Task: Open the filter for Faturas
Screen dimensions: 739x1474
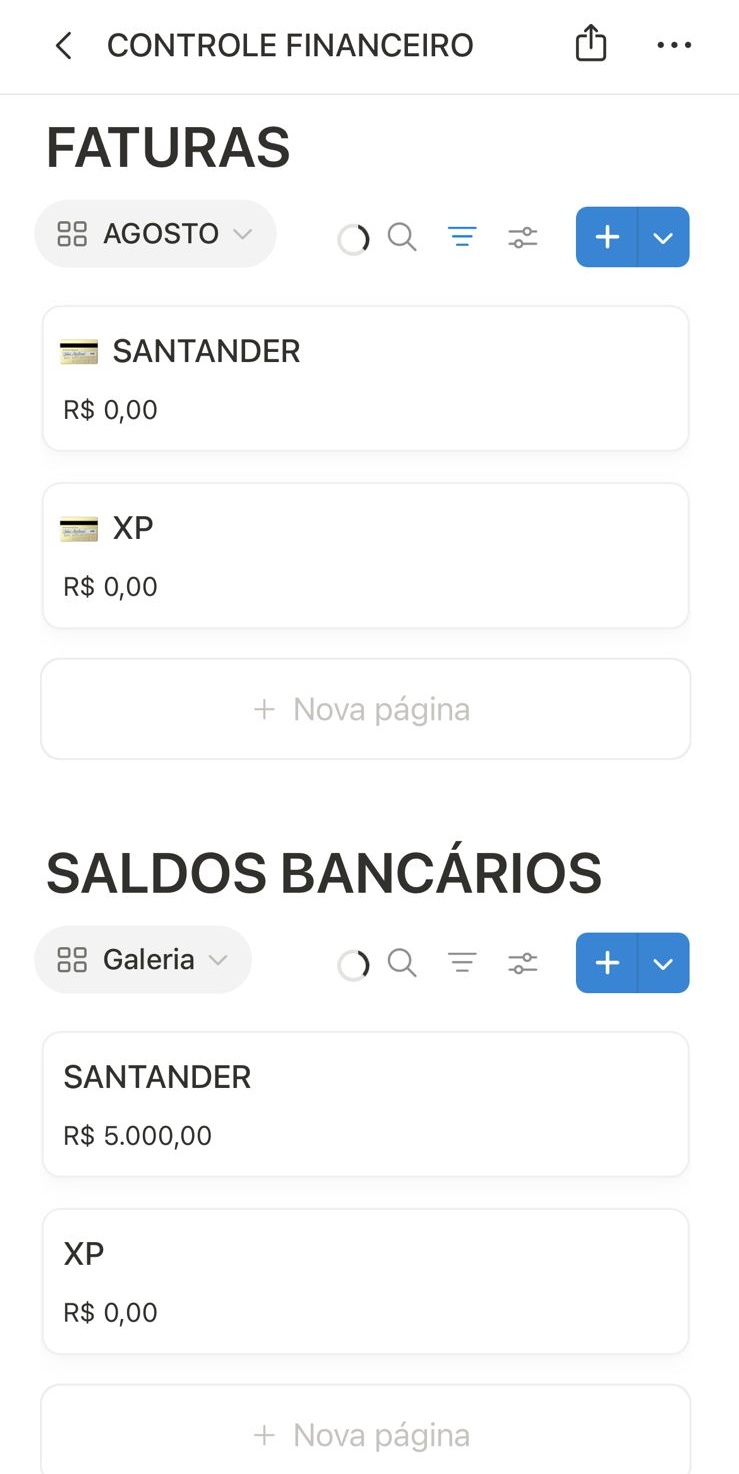Action: pos(462,237)
